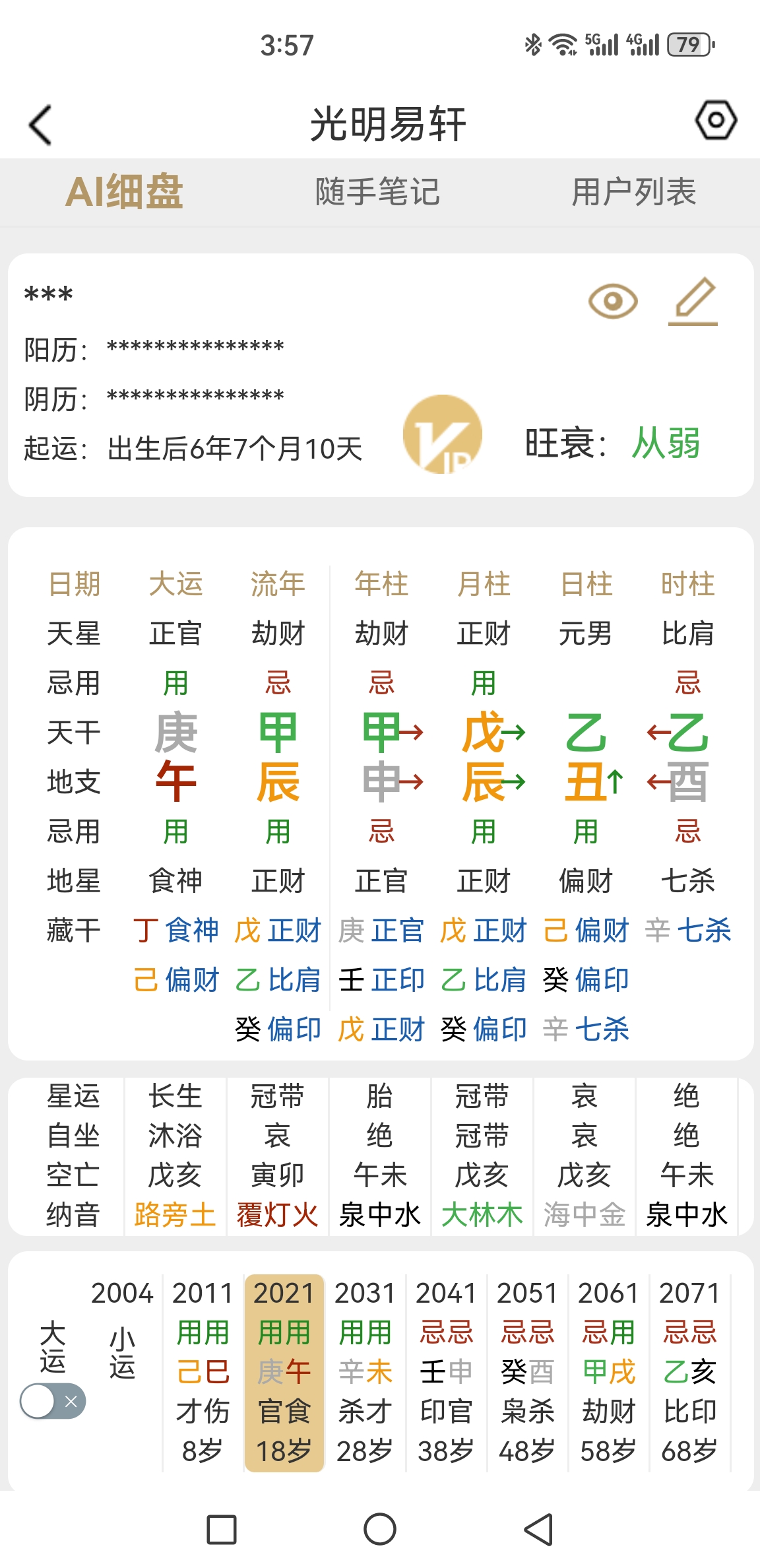Viewport: 760px width, 1568px height.
Task: Switch to the 随手笔记 tab
Action: click(x=377, y=192)
